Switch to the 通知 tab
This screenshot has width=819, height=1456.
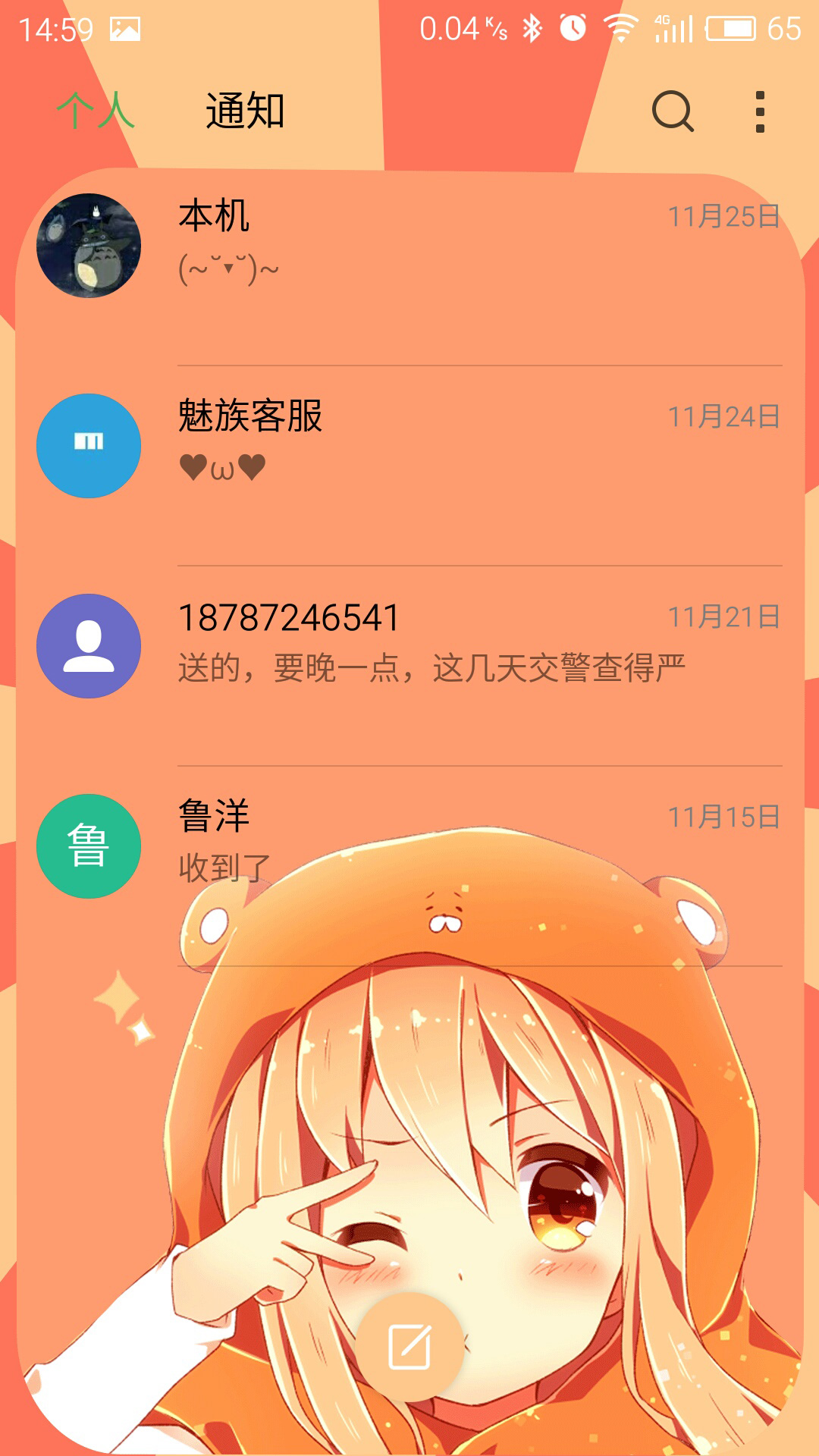click(x=245, y=111)
